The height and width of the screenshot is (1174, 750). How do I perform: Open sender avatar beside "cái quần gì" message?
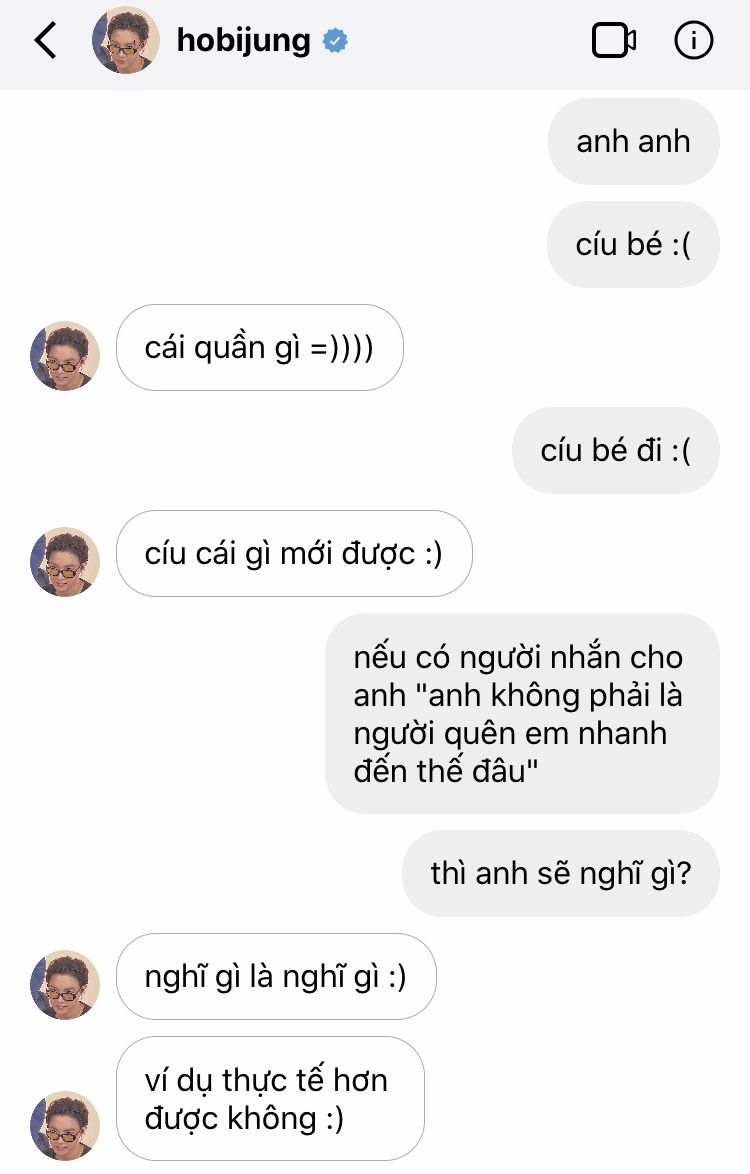[x=65, y=356]
